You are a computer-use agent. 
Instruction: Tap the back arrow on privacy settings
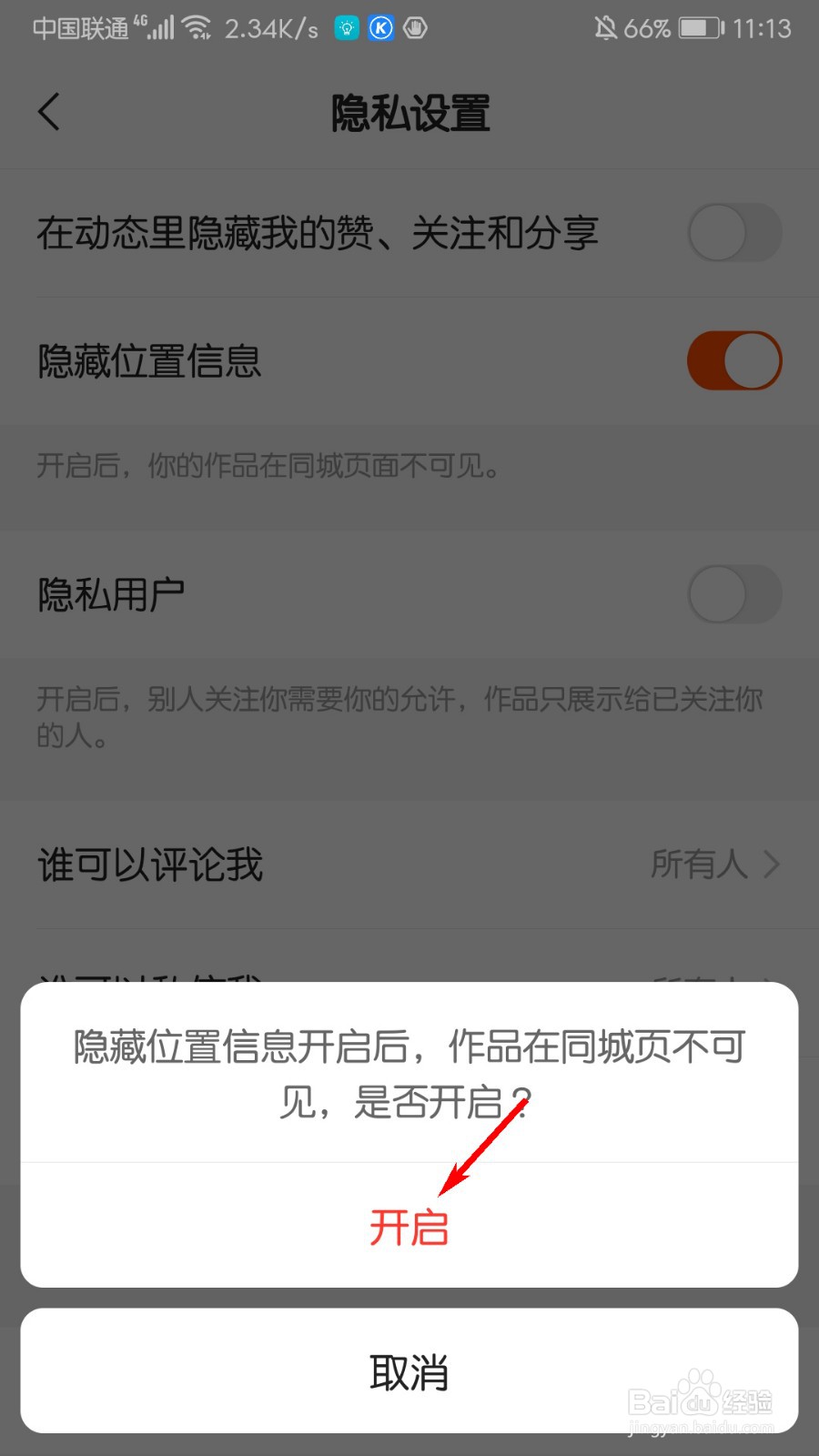[48, 113]
